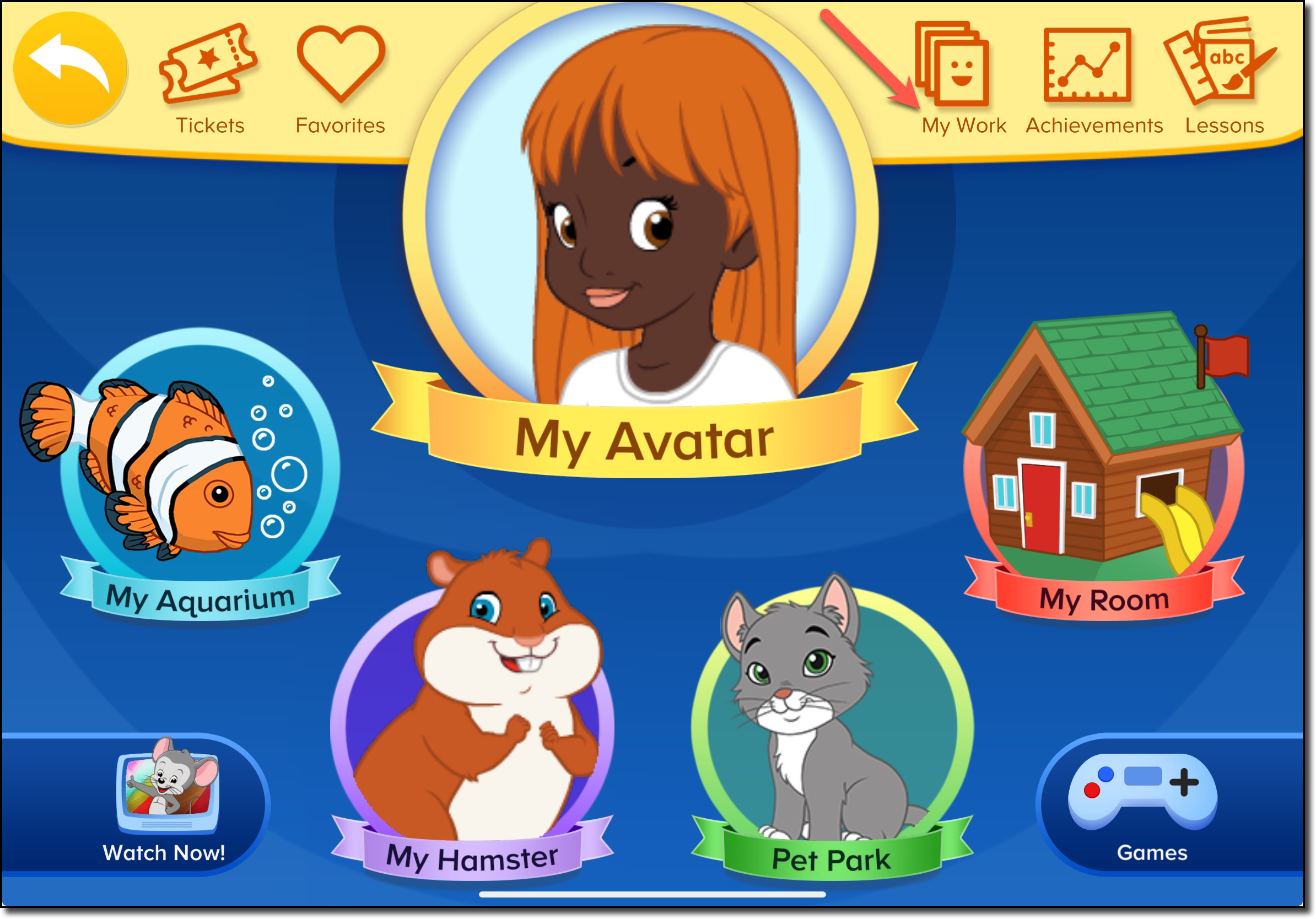Screen dimensions: 1316x919
Task: Go back with the yellow arrow button
Action: [x=70, y=68]
